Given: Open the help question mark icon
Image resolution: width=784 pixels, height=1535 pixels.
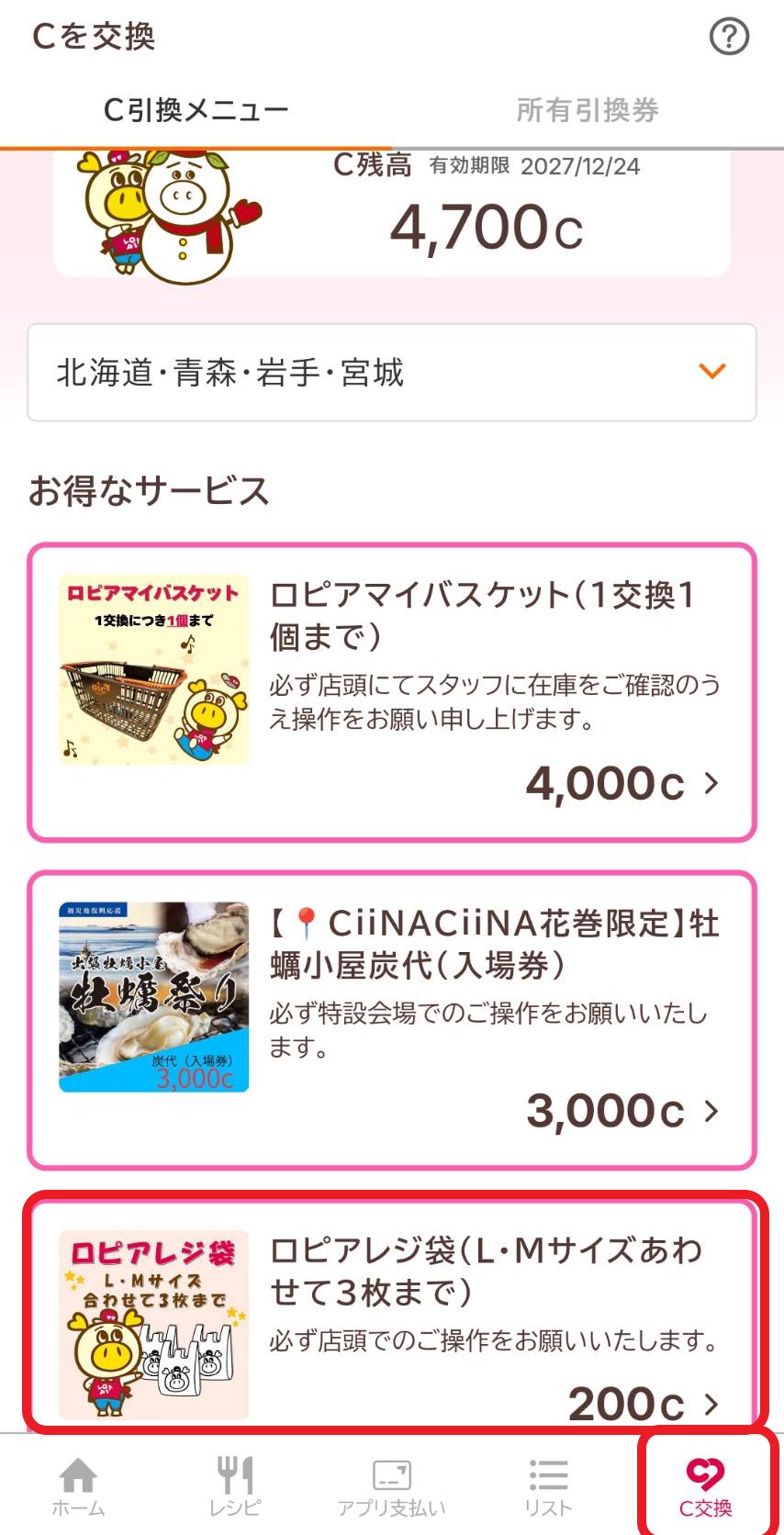Looking at the screenshot, I should pyautogui.click(x=729, y=38).
